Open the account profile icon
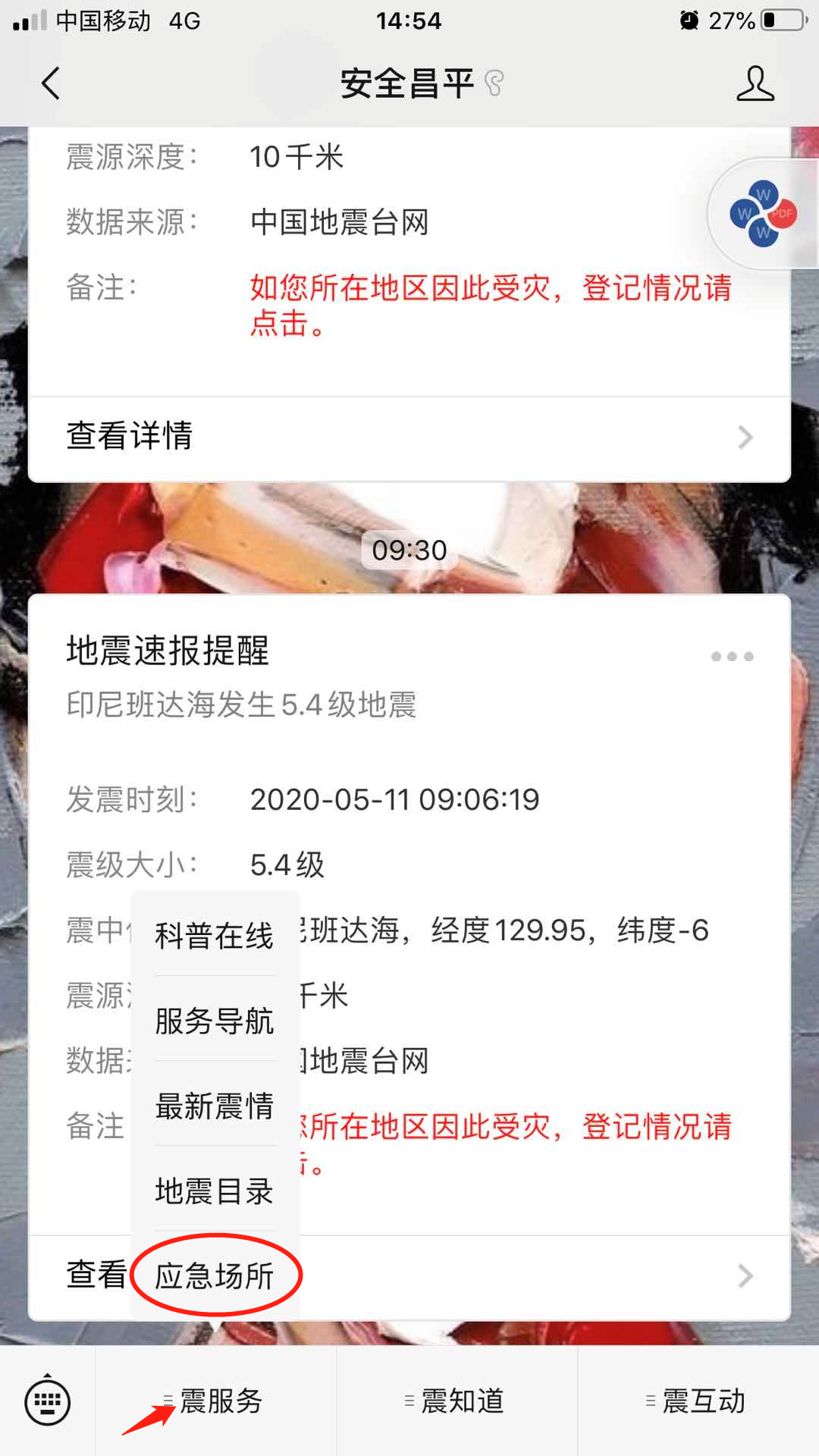 click(755, 83)
